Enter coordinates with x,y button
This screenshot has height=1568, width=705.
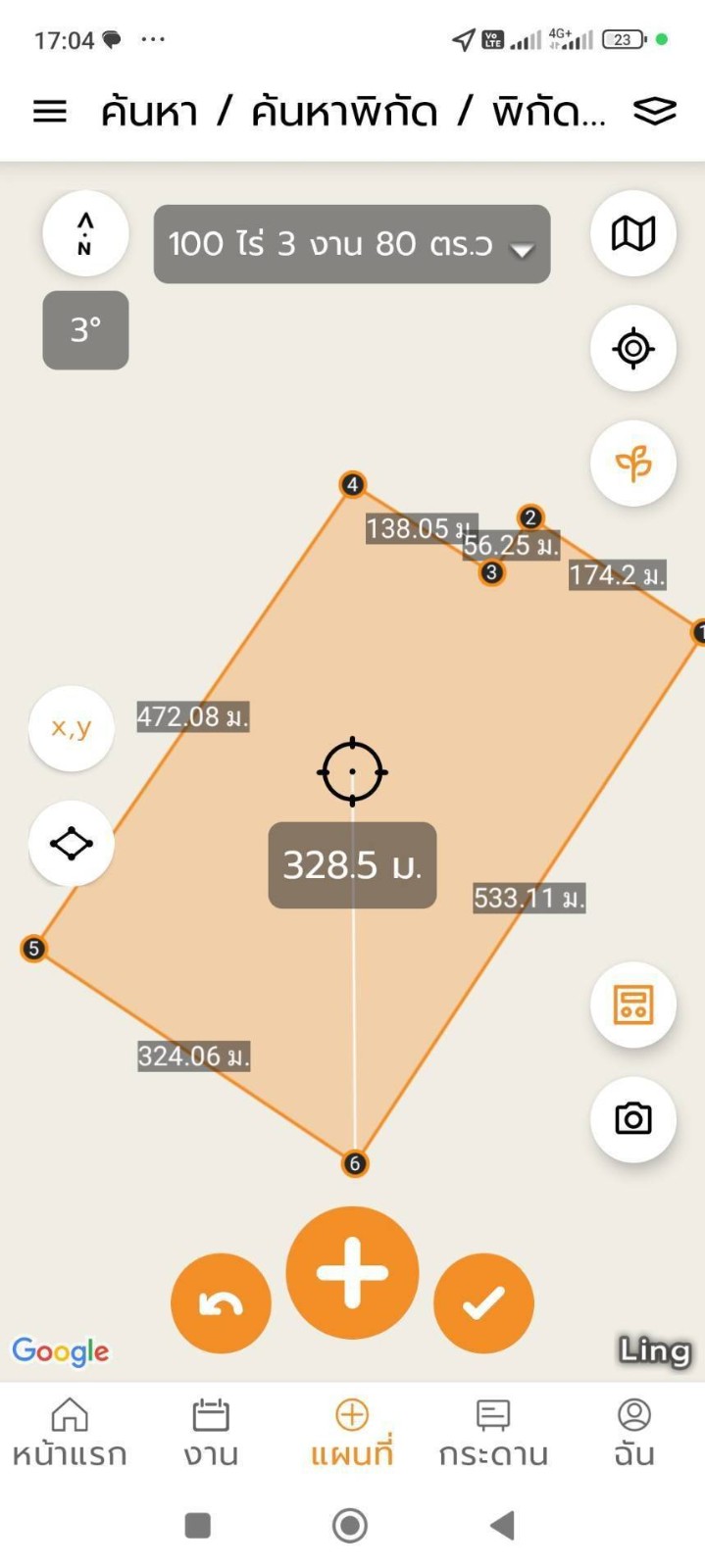coord(72,727)
